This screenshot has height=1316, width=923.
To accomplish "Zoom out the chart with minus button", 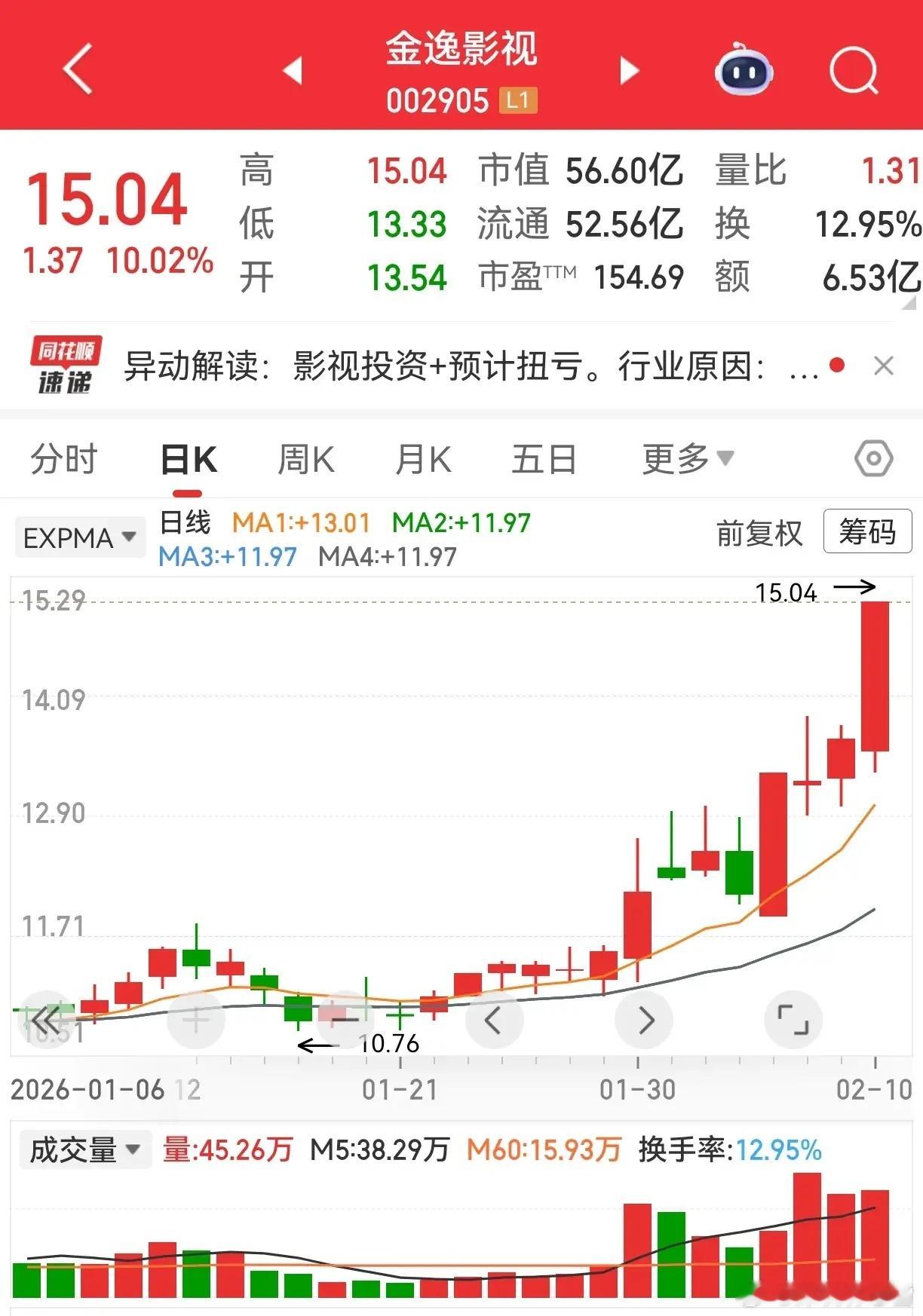I will [346, 1021].
